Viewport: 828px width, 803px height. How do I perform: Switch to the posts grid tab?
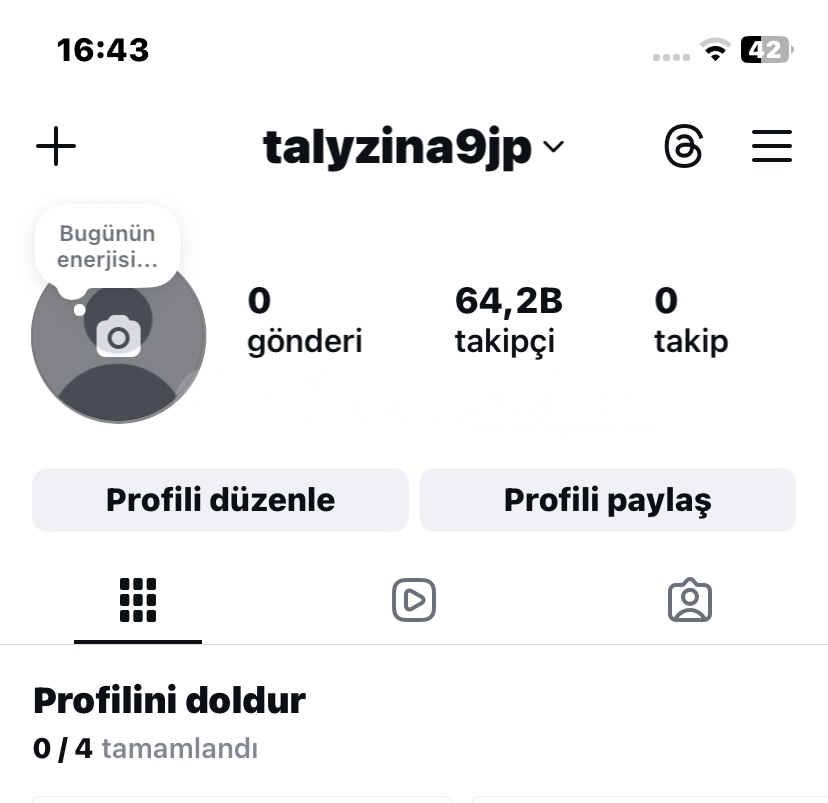tap(138, 600)
